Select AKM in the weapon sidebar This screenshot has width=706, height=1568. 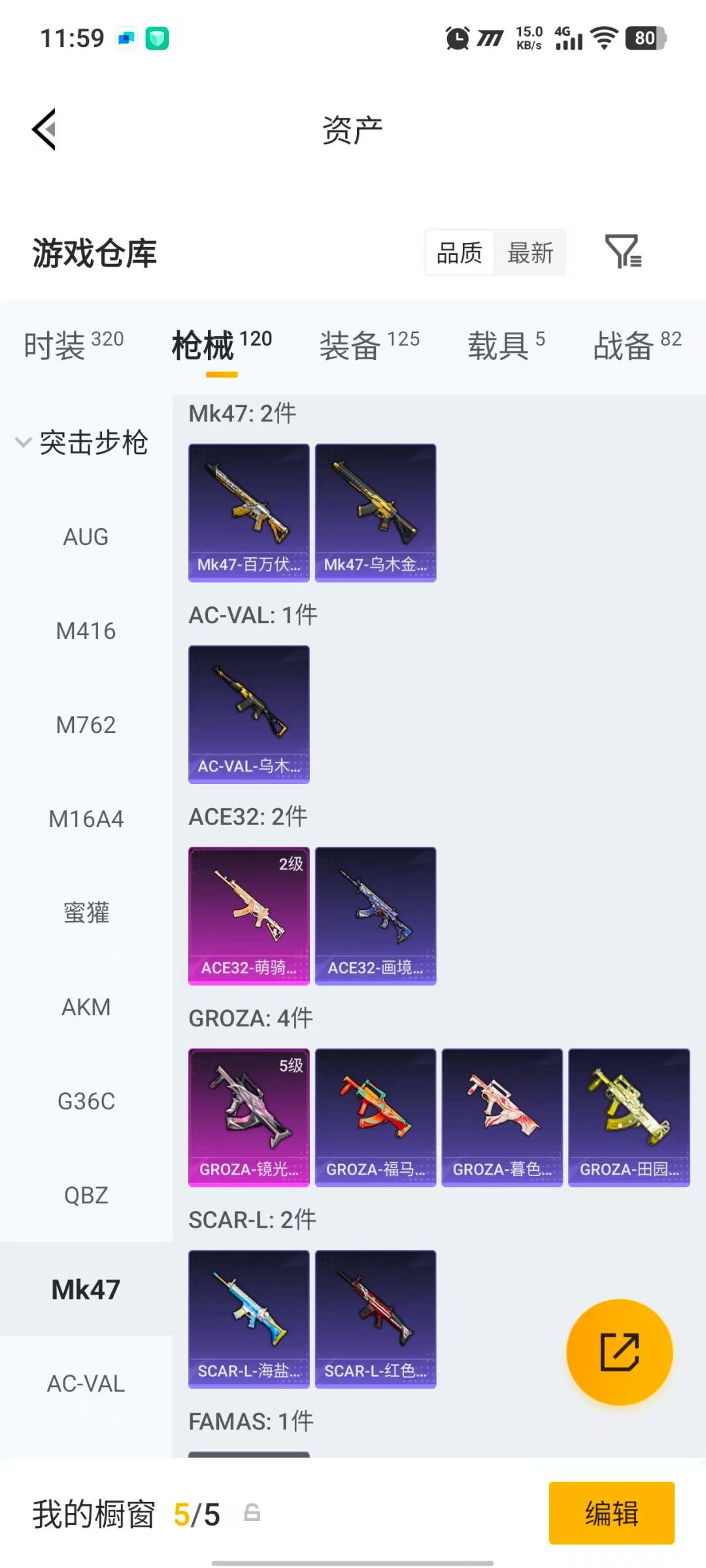pos(86,1006)
